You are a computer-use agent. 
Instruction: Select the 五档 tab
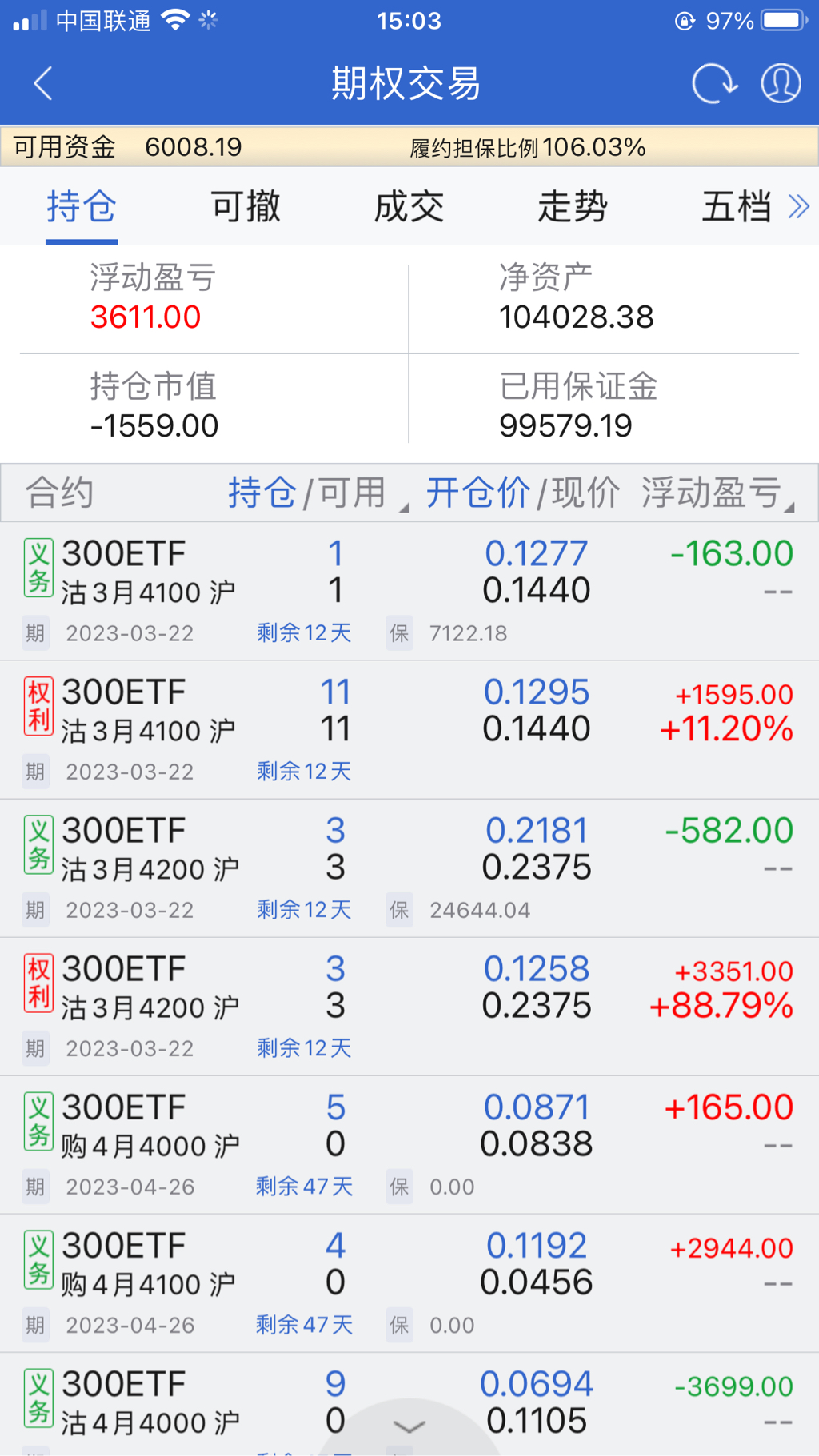click(x=736, y=207)
